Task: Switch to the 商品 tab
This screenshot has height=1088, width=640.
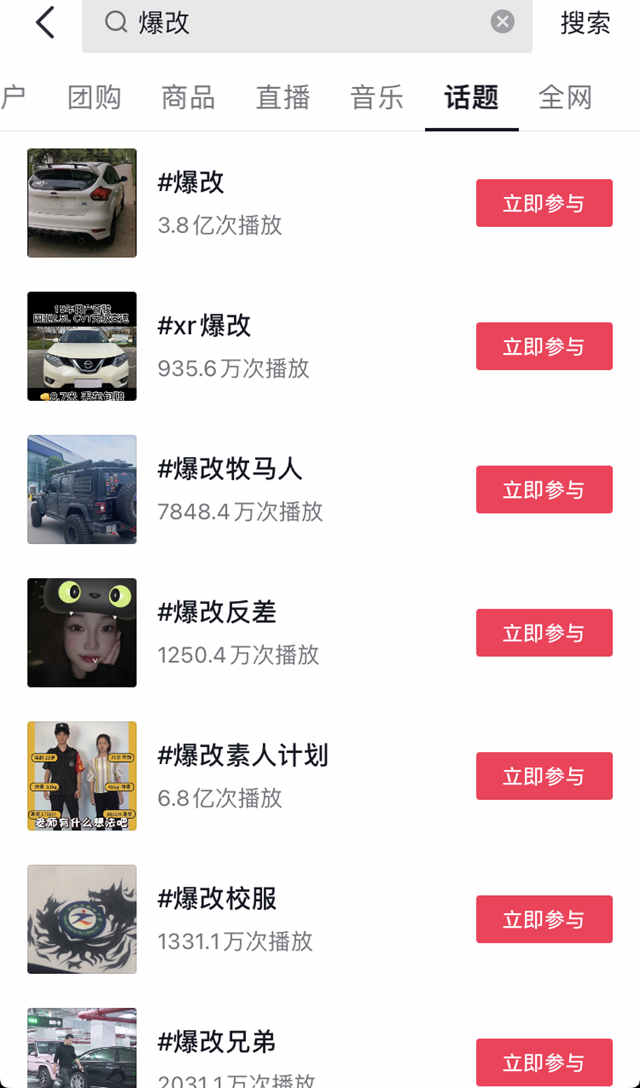Action: [188, 97]
